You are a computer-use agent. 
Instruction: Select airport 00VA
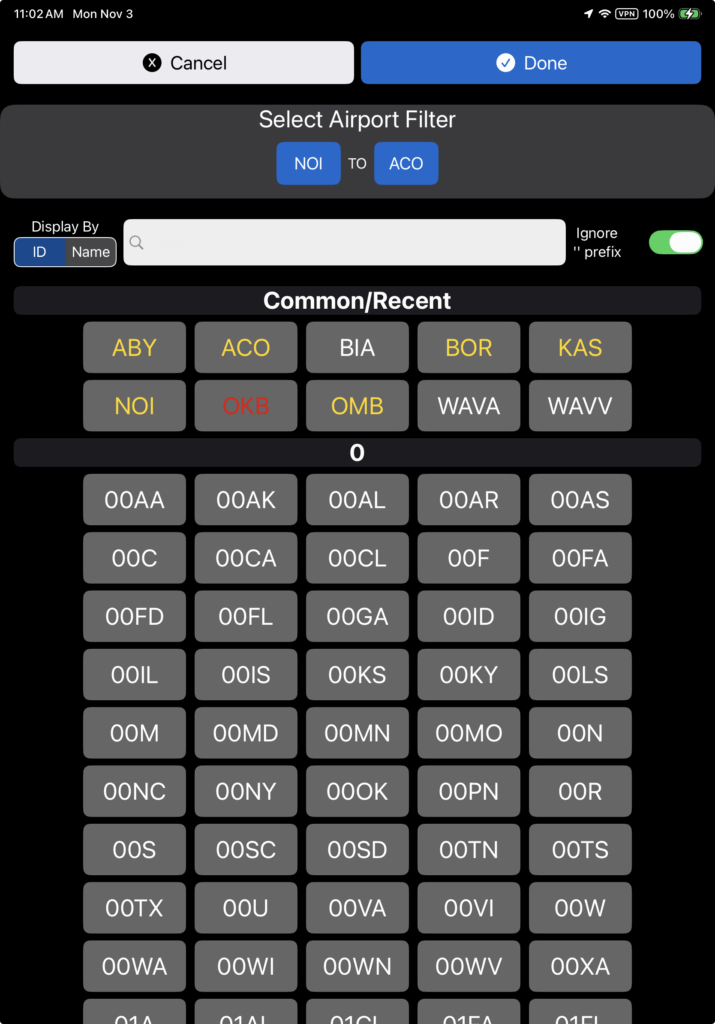357,908
